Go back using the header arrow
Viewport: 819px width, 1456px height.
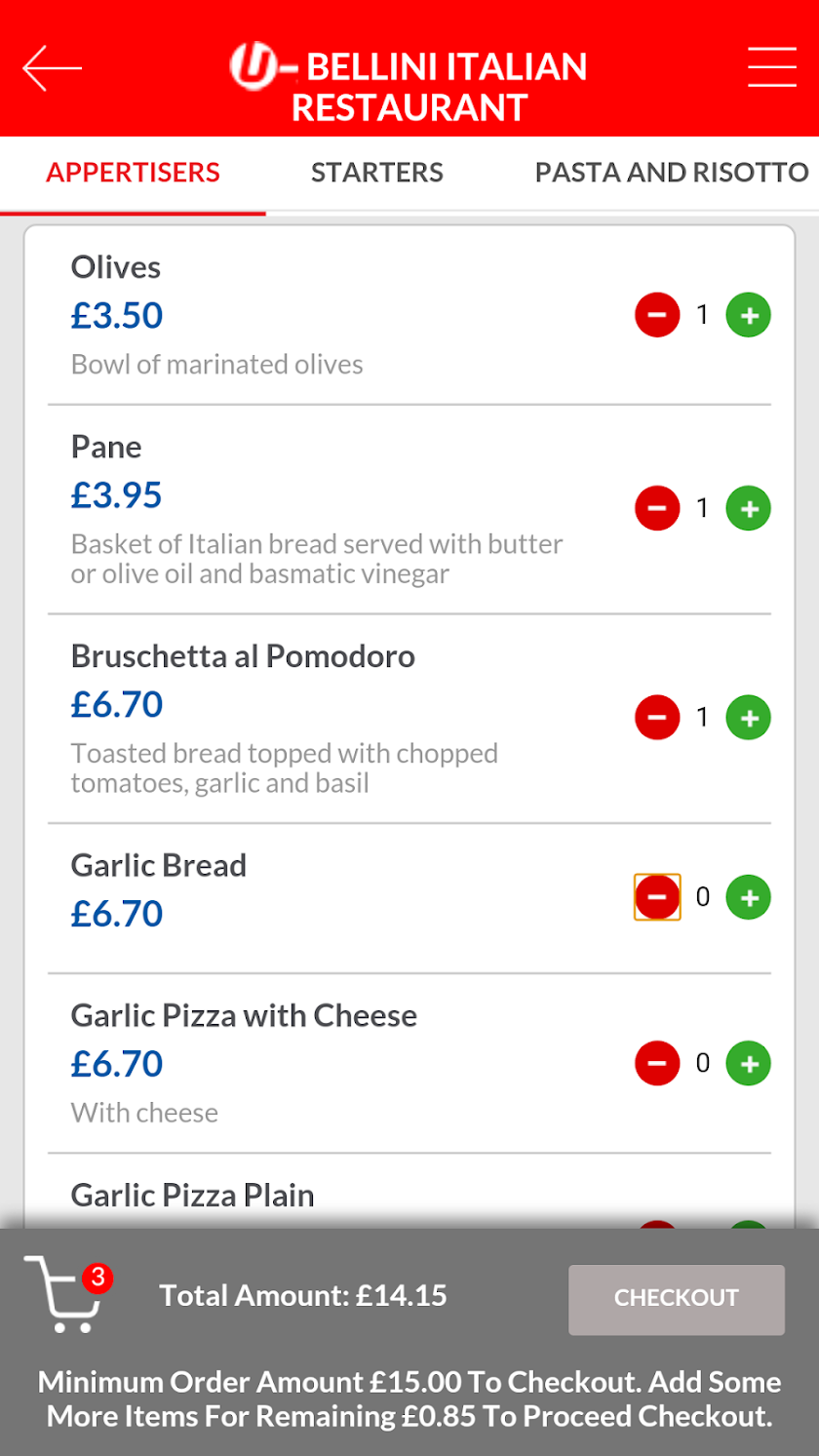(52, 68)
